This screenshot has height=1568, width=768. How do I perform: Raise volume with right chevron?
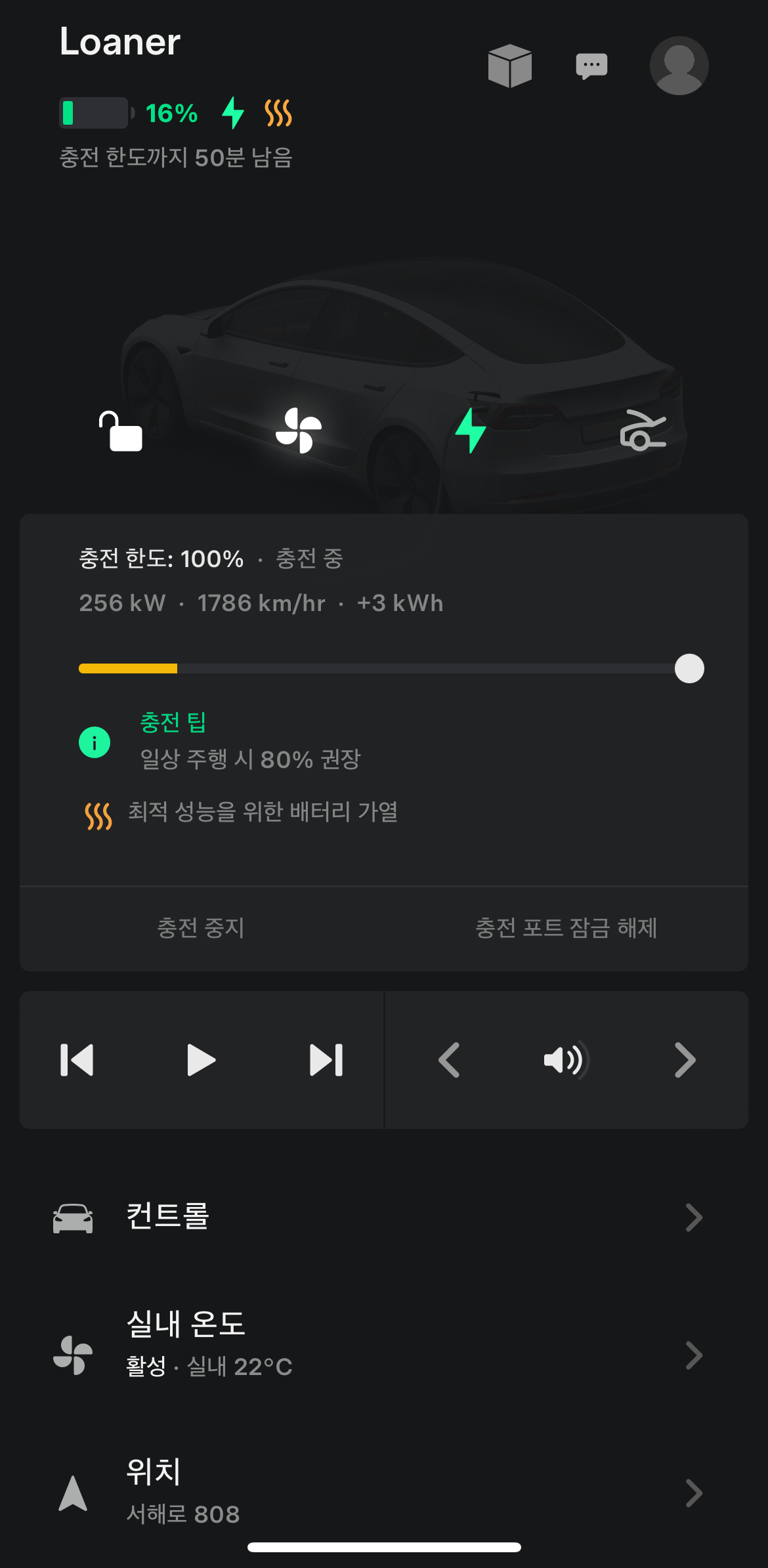pos(685,1060)
